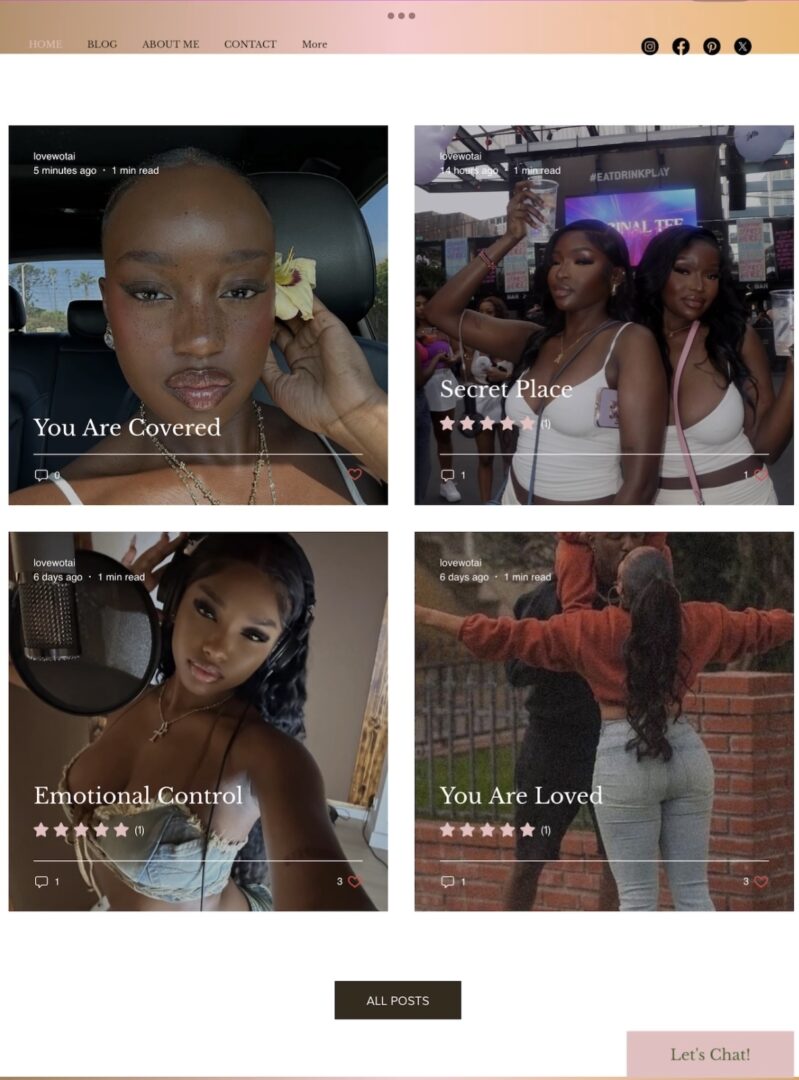Image resolution: width=799 pixels, height=1080 pixels.
Task: Switch to the BLOG page
Action: (x=102, y=44)
